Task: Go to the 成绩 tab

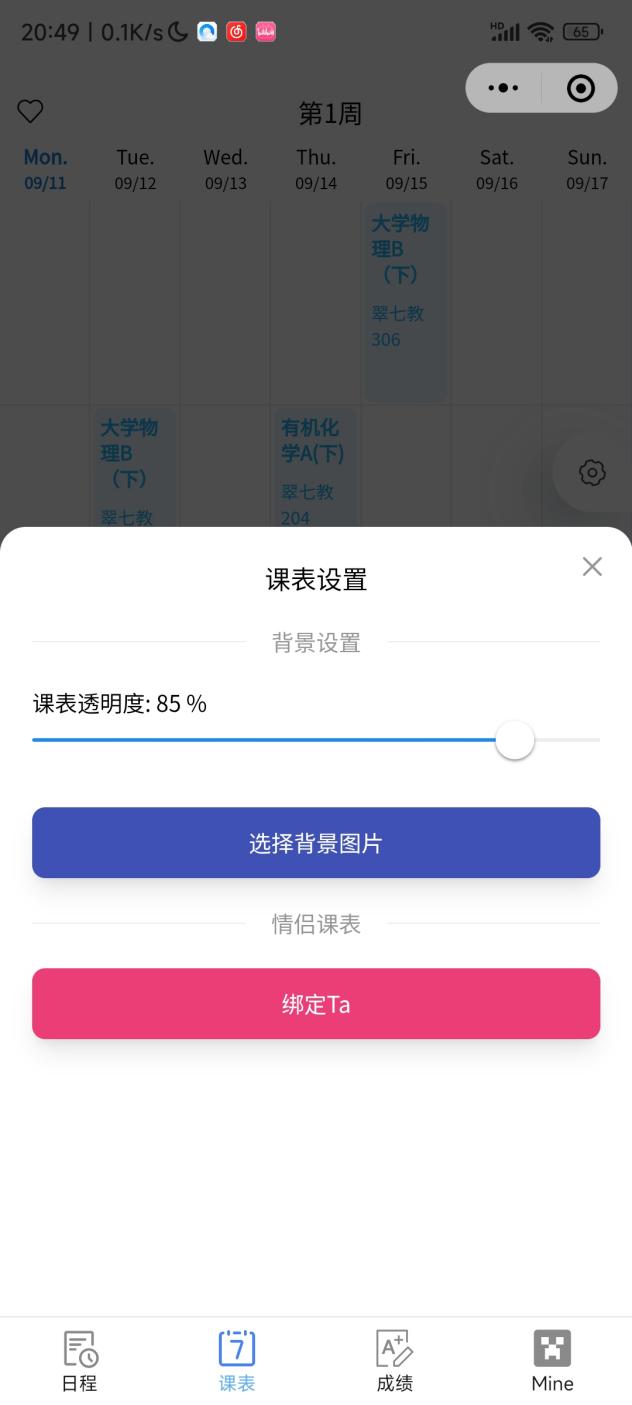Action: [394, 1361]
